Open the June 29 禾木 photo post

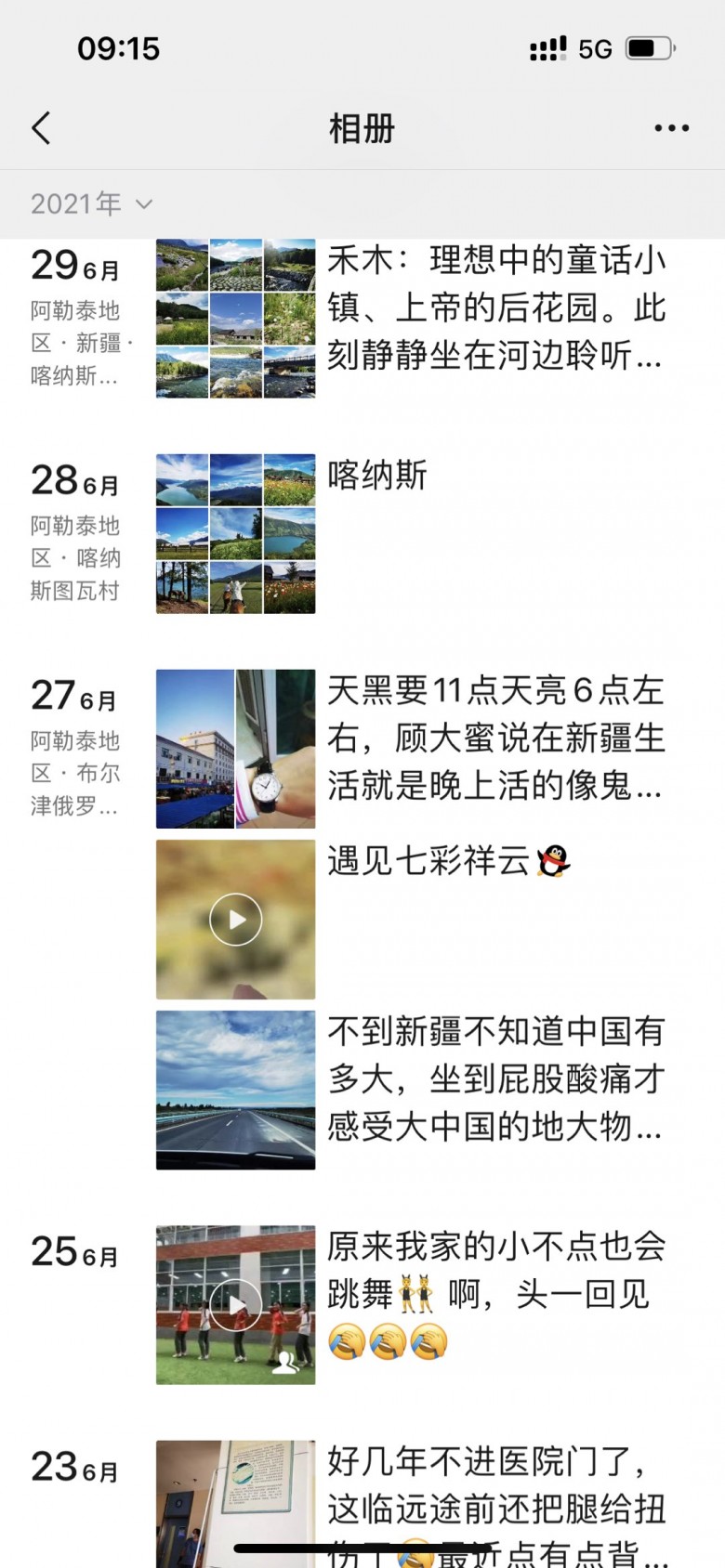pyautogui.click(x=235, y=319)
